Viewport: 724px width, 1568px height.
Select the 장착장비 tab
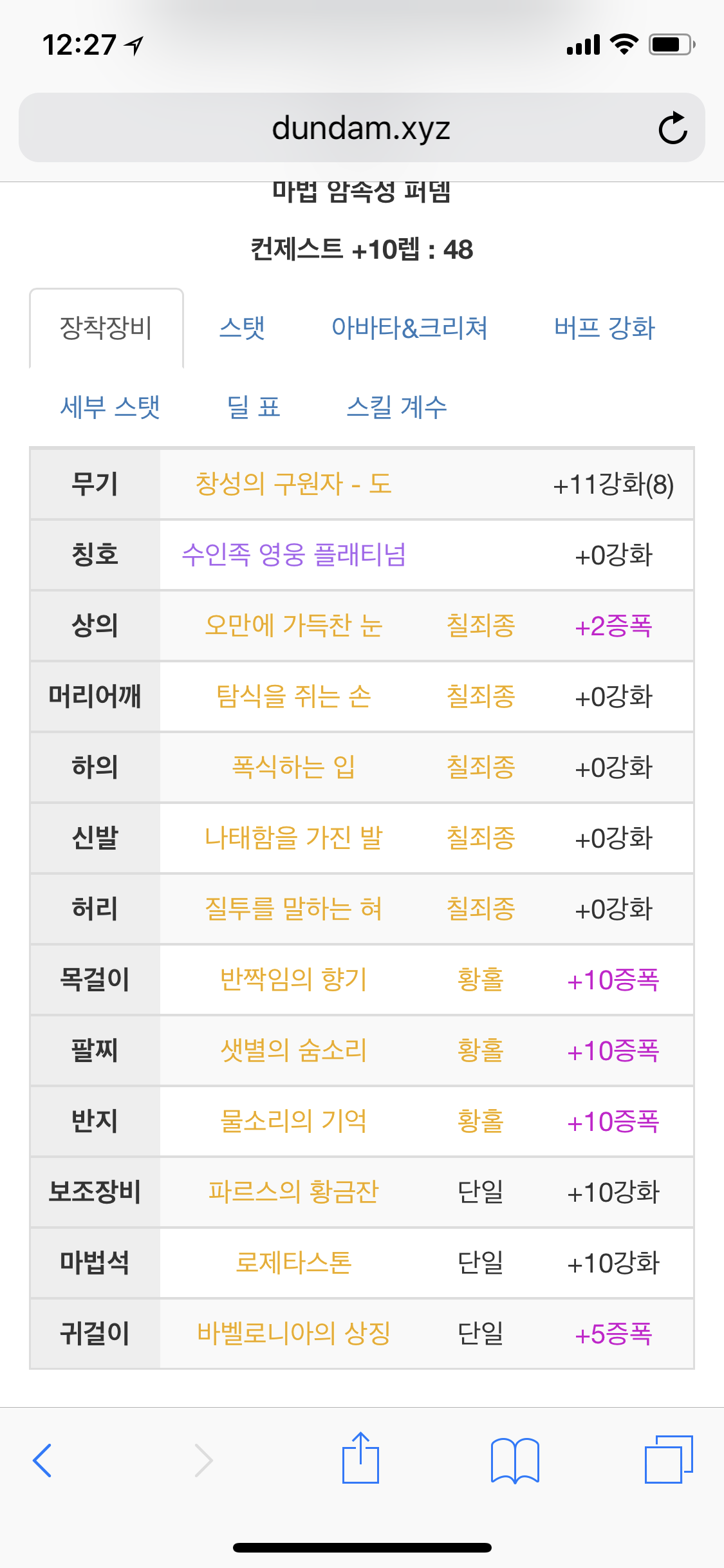pos(106,328)
